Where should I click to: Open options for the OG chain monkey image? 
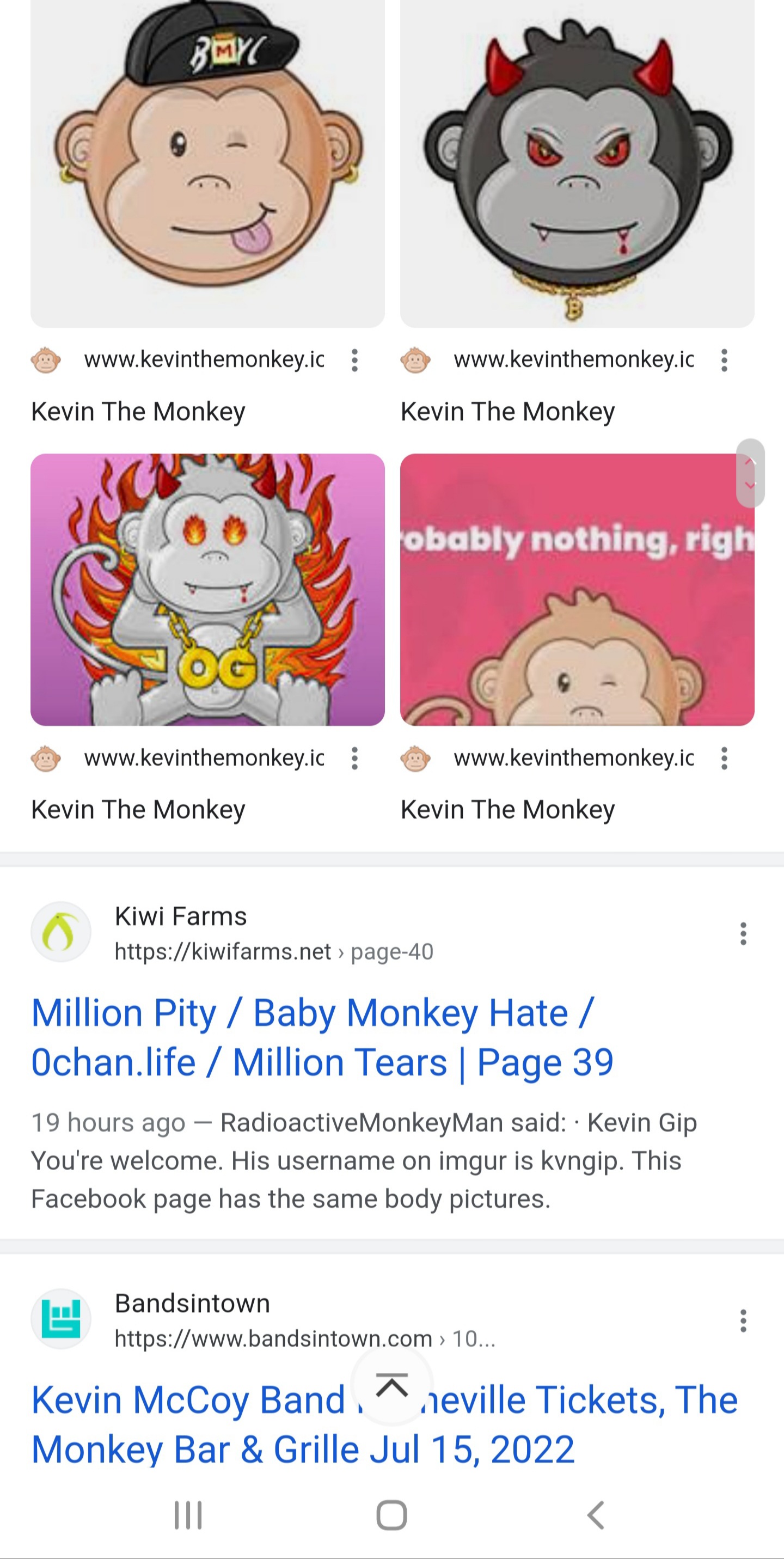tap(354, 759)
